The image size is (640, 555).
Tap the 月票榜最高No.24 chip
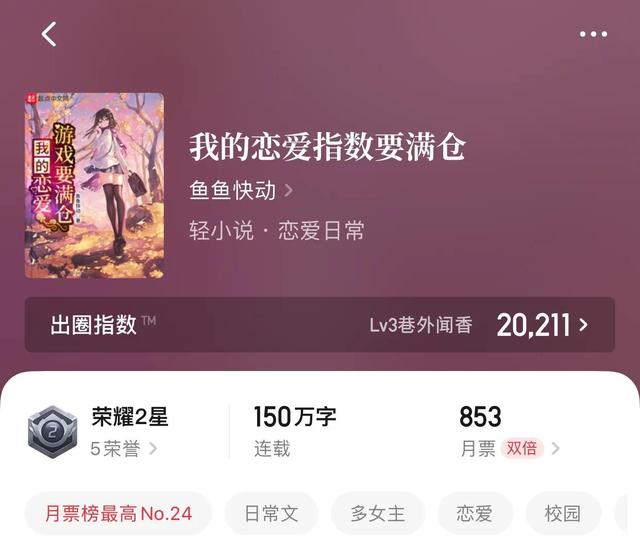pyautogui.click(x=118, y=514)
